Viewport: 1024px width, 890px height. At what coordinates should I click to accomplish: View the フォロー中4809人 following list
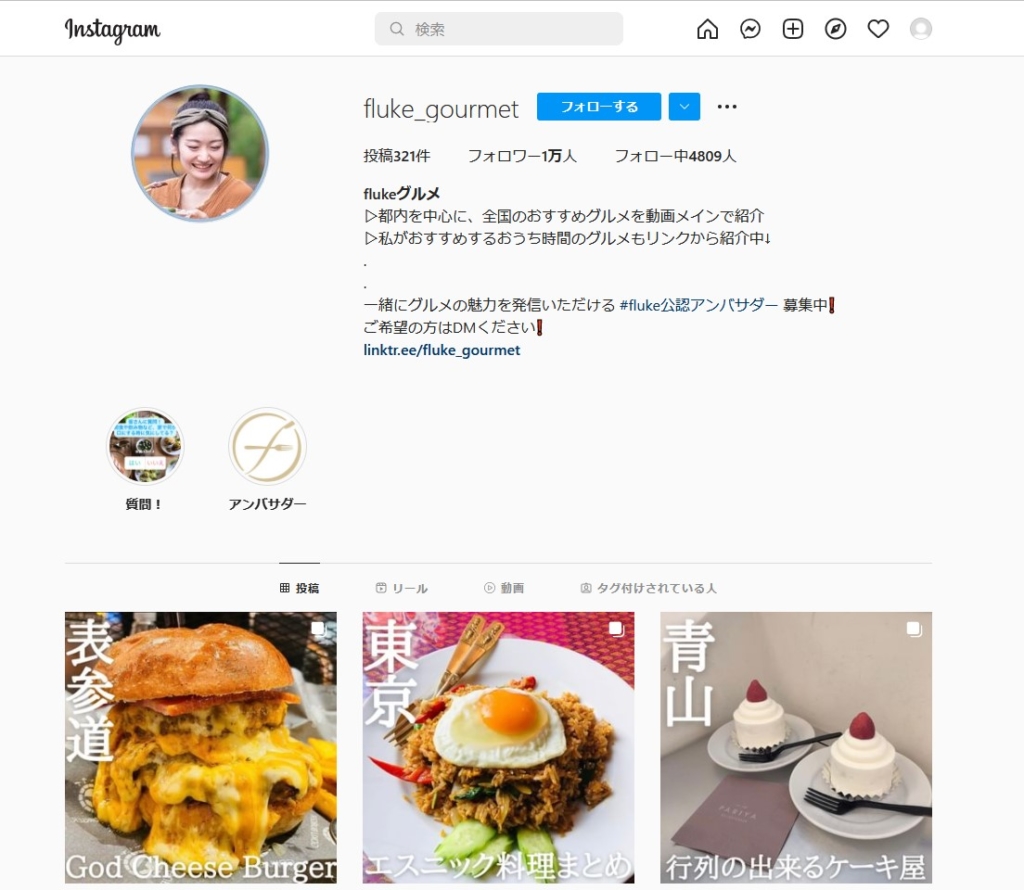coord(675,156)
